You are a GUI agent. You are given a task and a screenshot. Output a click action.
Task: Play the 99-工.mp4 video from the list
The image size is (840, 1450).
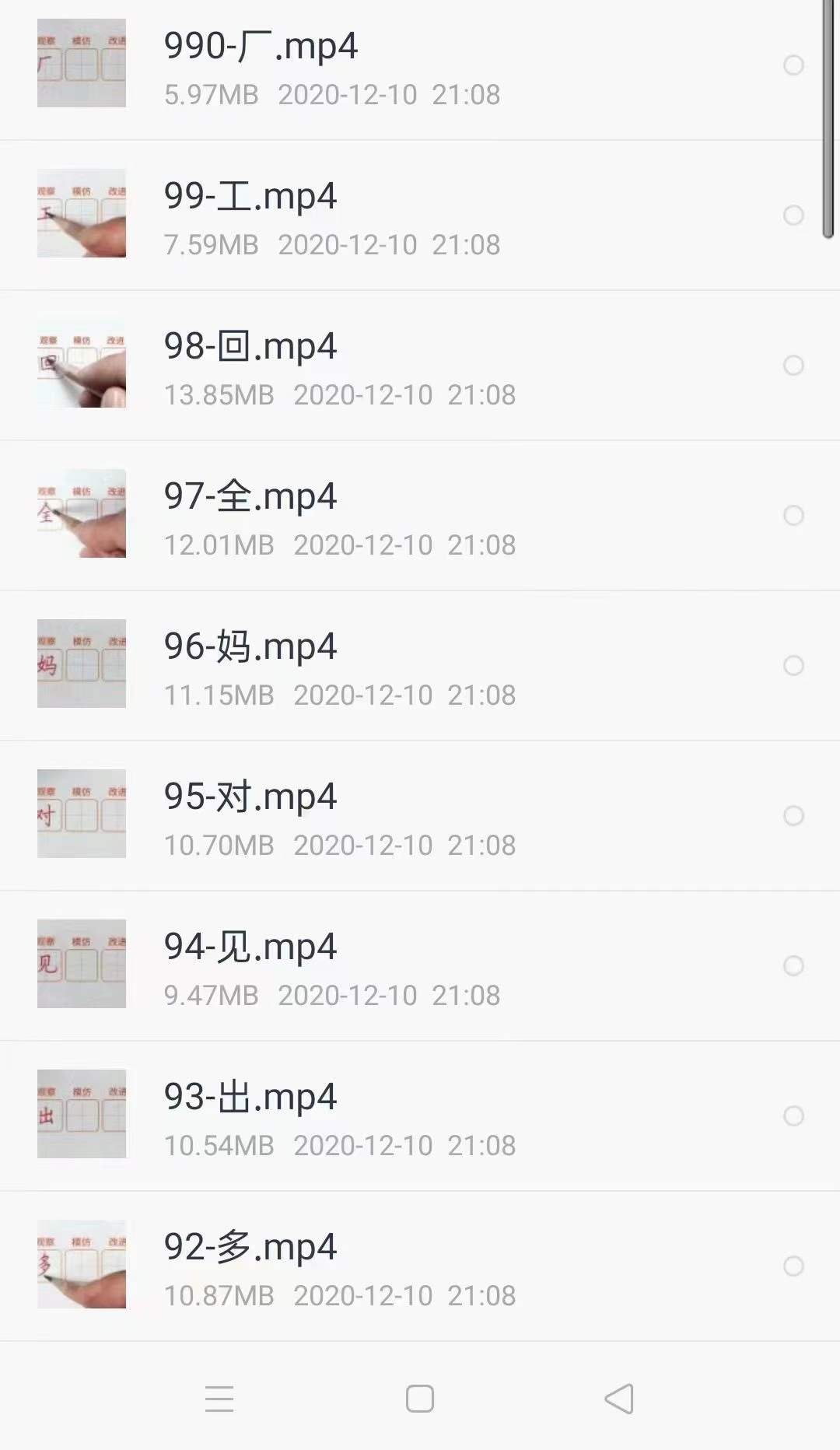click(x=250, y=197)
